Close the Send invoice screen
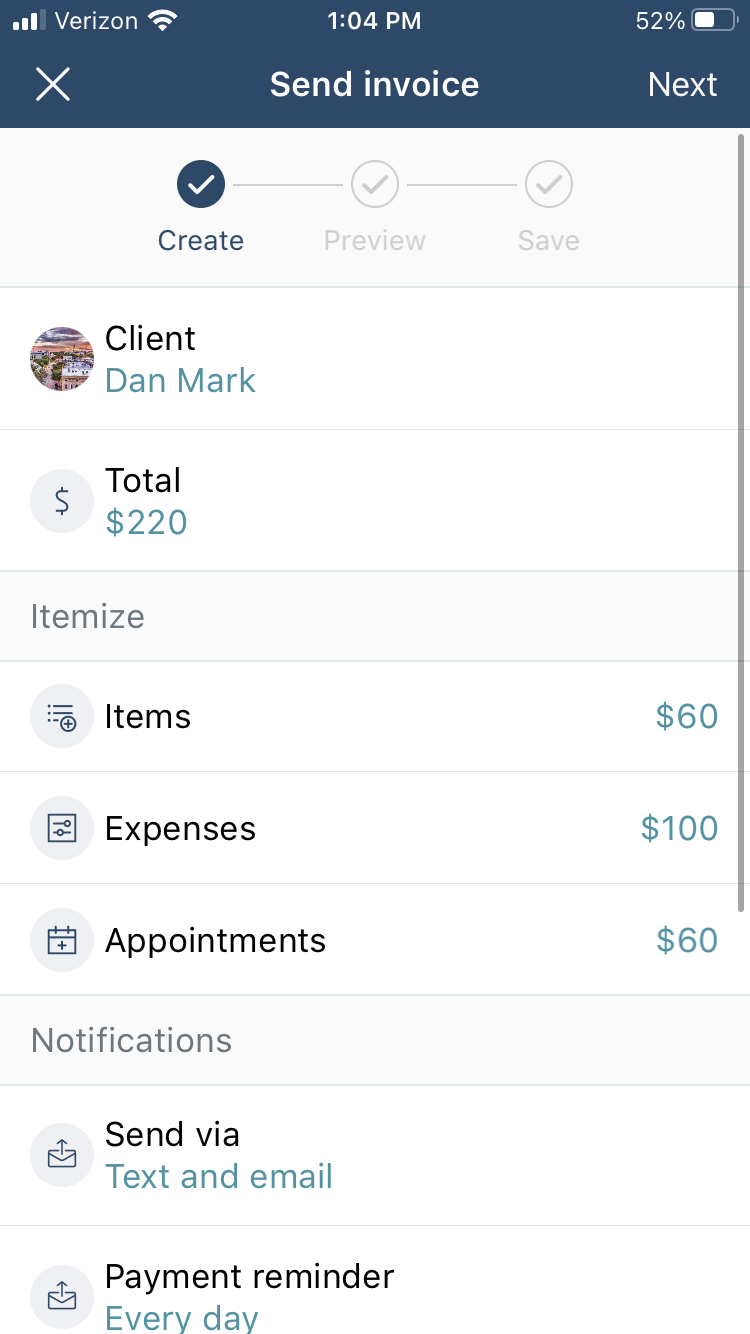This screenshot has height=1334, width=750. point(53,84)
